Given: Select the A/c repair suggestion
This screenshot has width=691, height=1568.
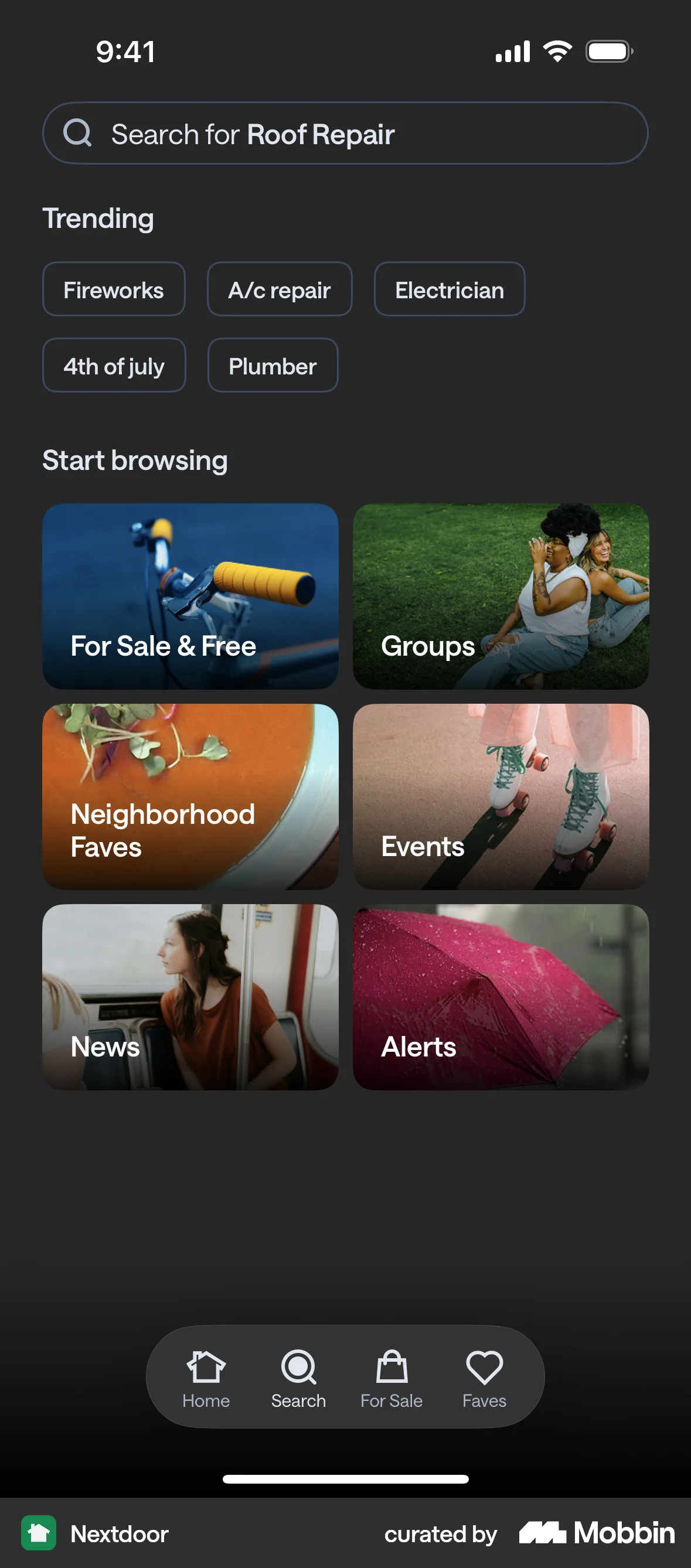Looking at the screenshot, I should pyautogui.click(x=280, y=289).
